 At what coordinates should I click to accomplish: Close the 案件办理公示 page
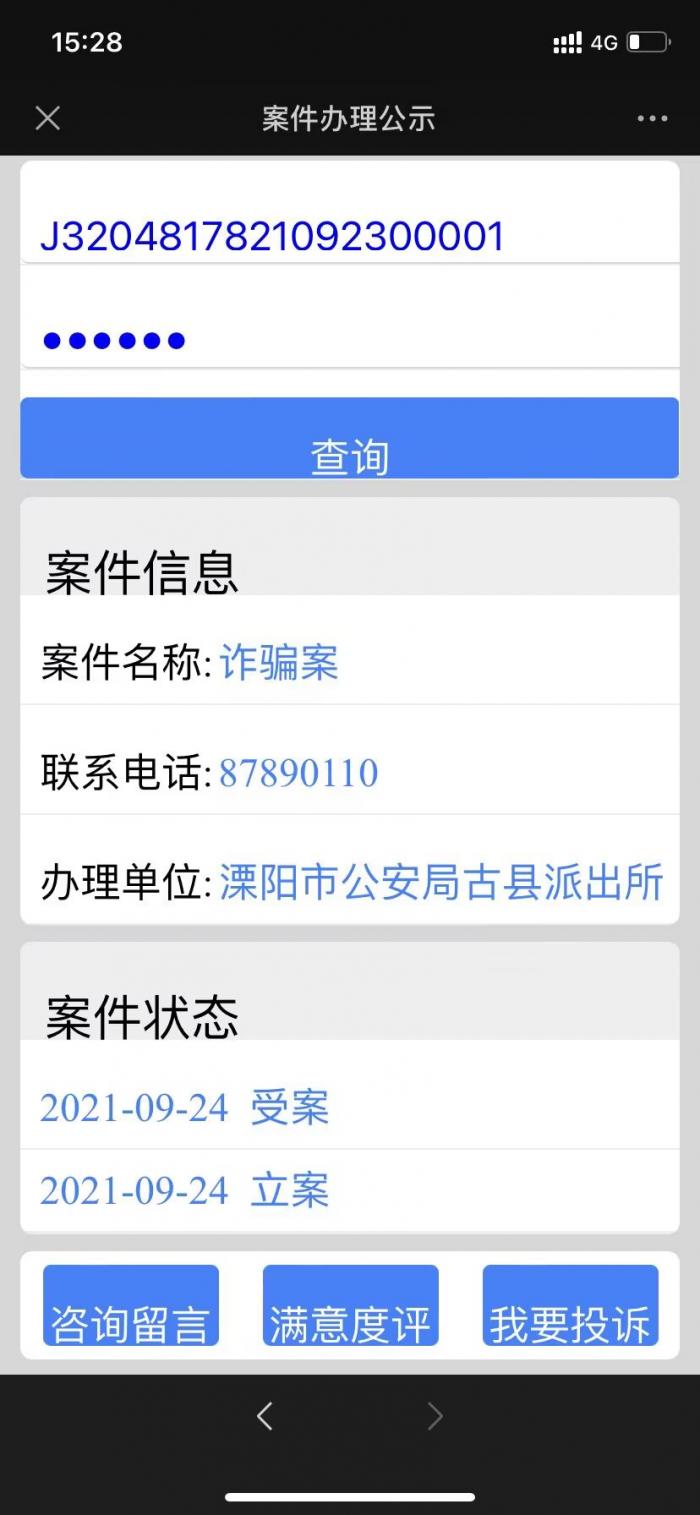pyautogui.click(x=47, y=118)
